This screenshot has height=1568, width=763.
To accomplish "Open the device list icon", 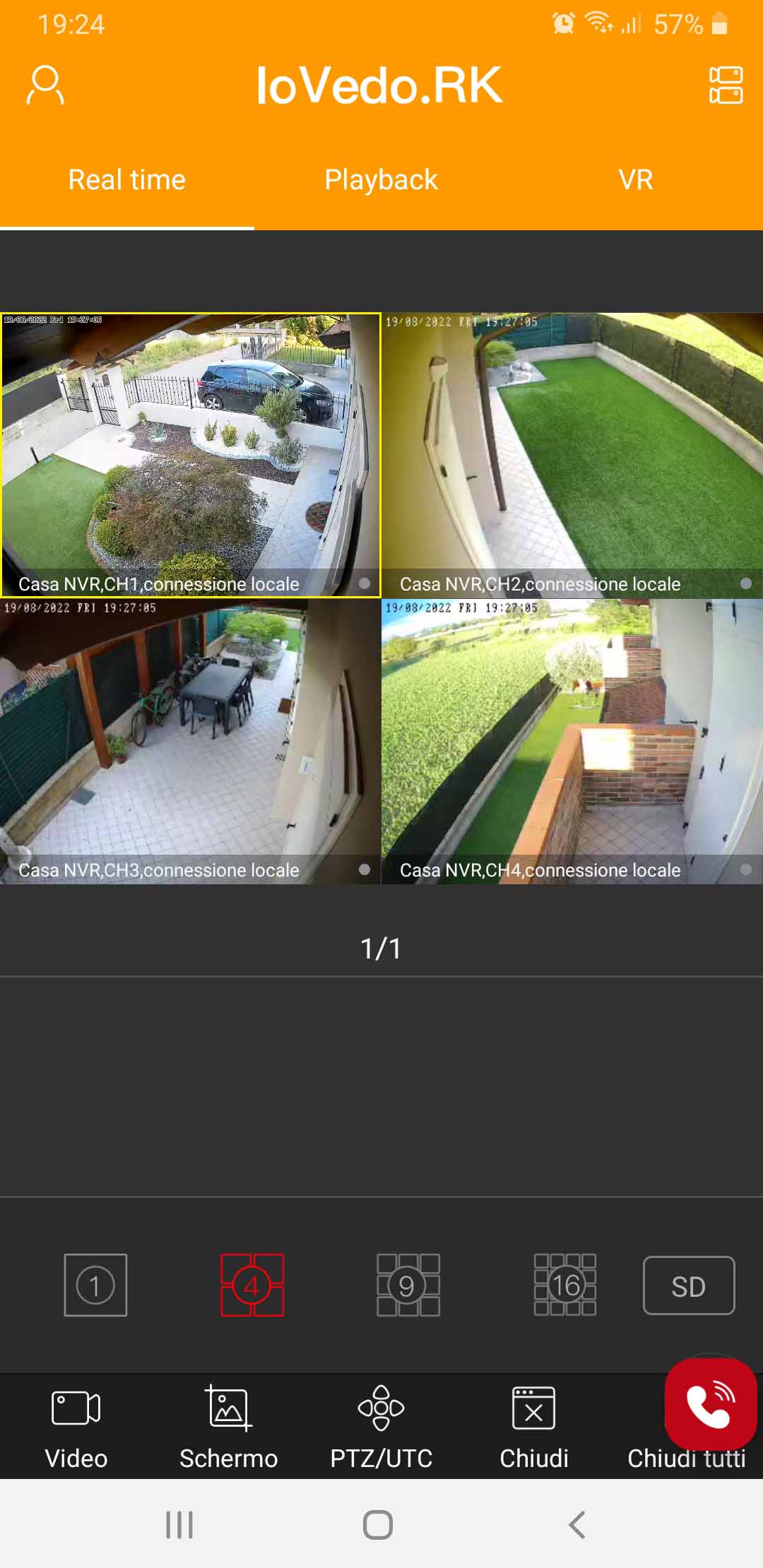I will [x=726, y=85].
